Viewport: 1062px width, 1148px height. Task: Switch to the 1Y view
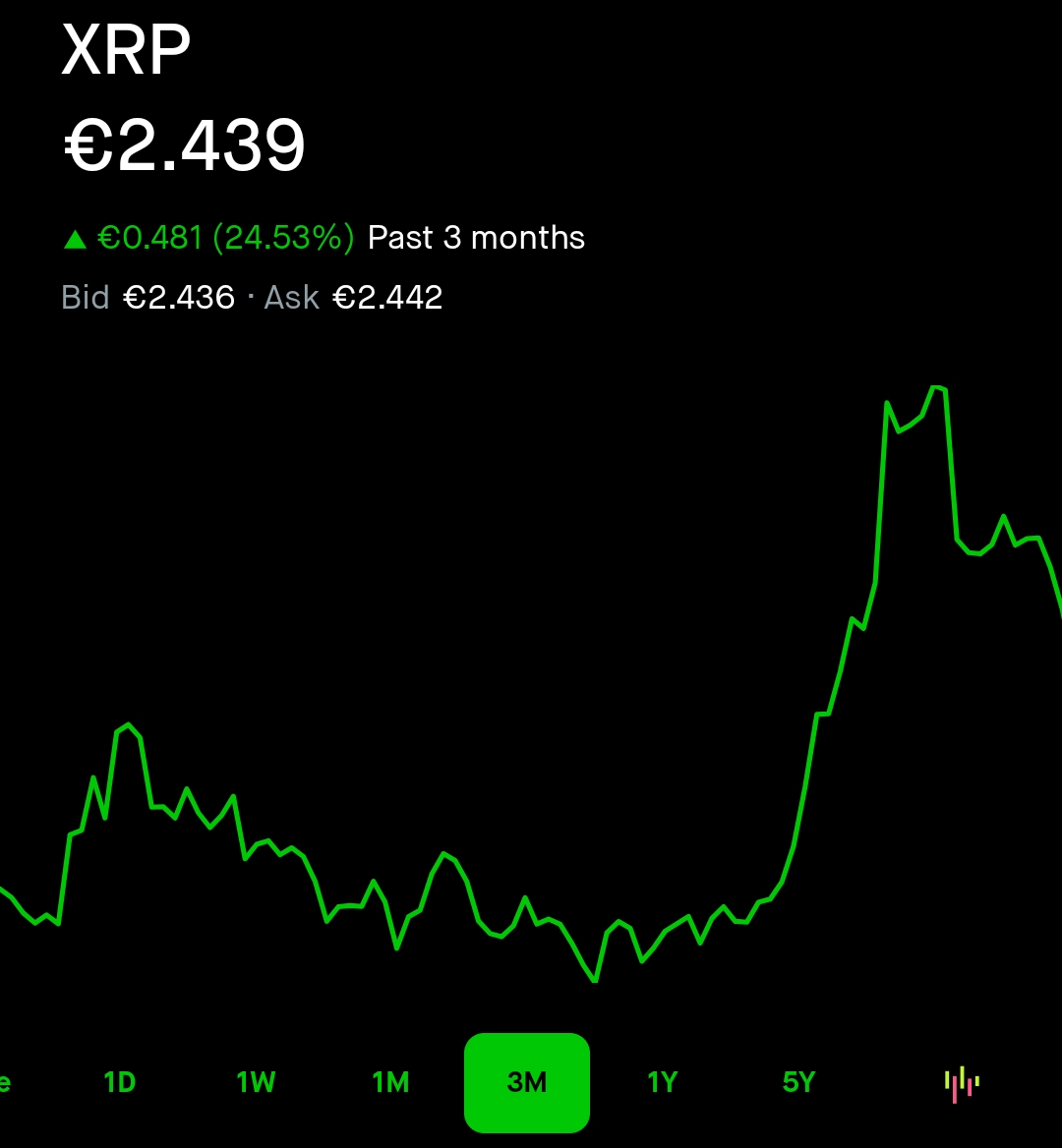click(x=663, y=1082)
